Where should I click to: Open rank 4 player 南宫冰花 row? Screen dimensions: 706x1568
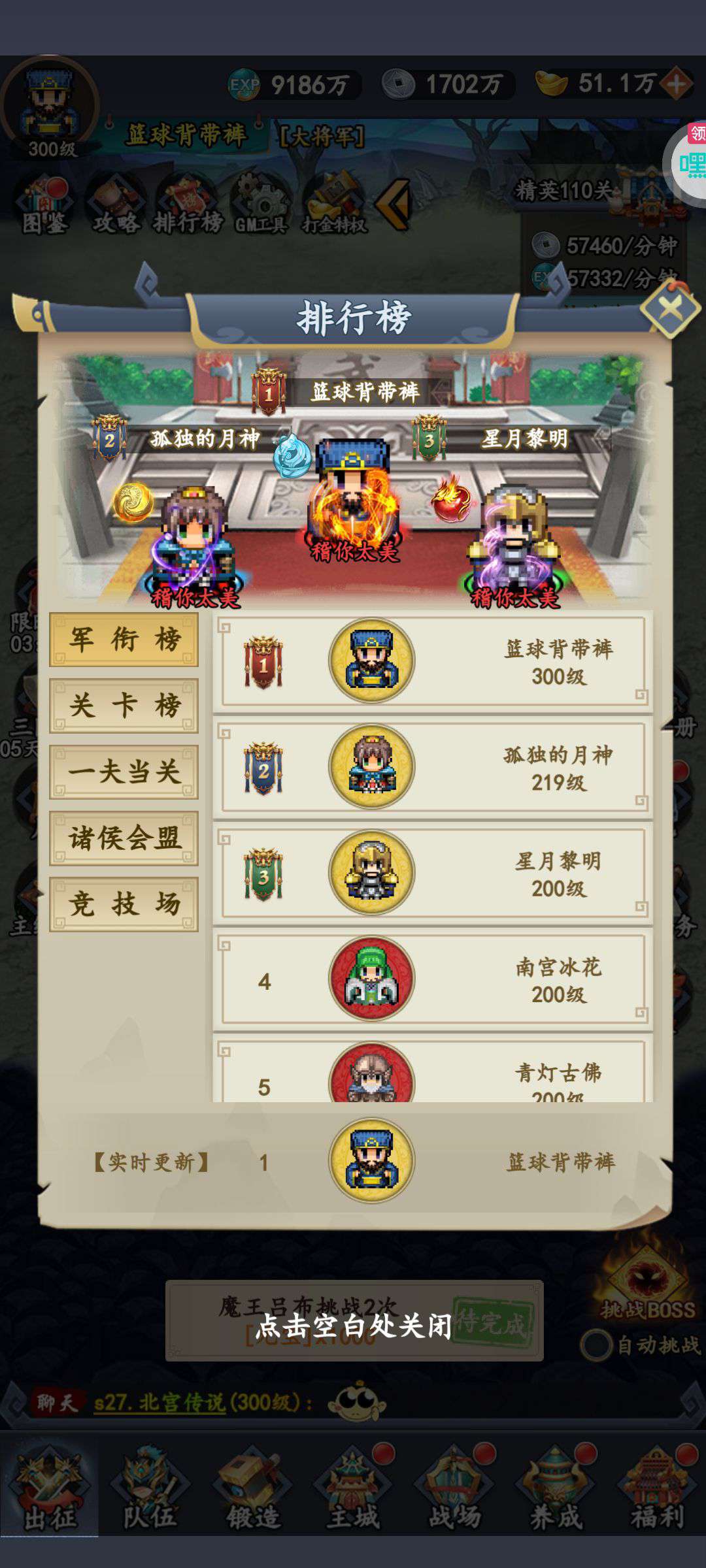click(x=433, y=979)
